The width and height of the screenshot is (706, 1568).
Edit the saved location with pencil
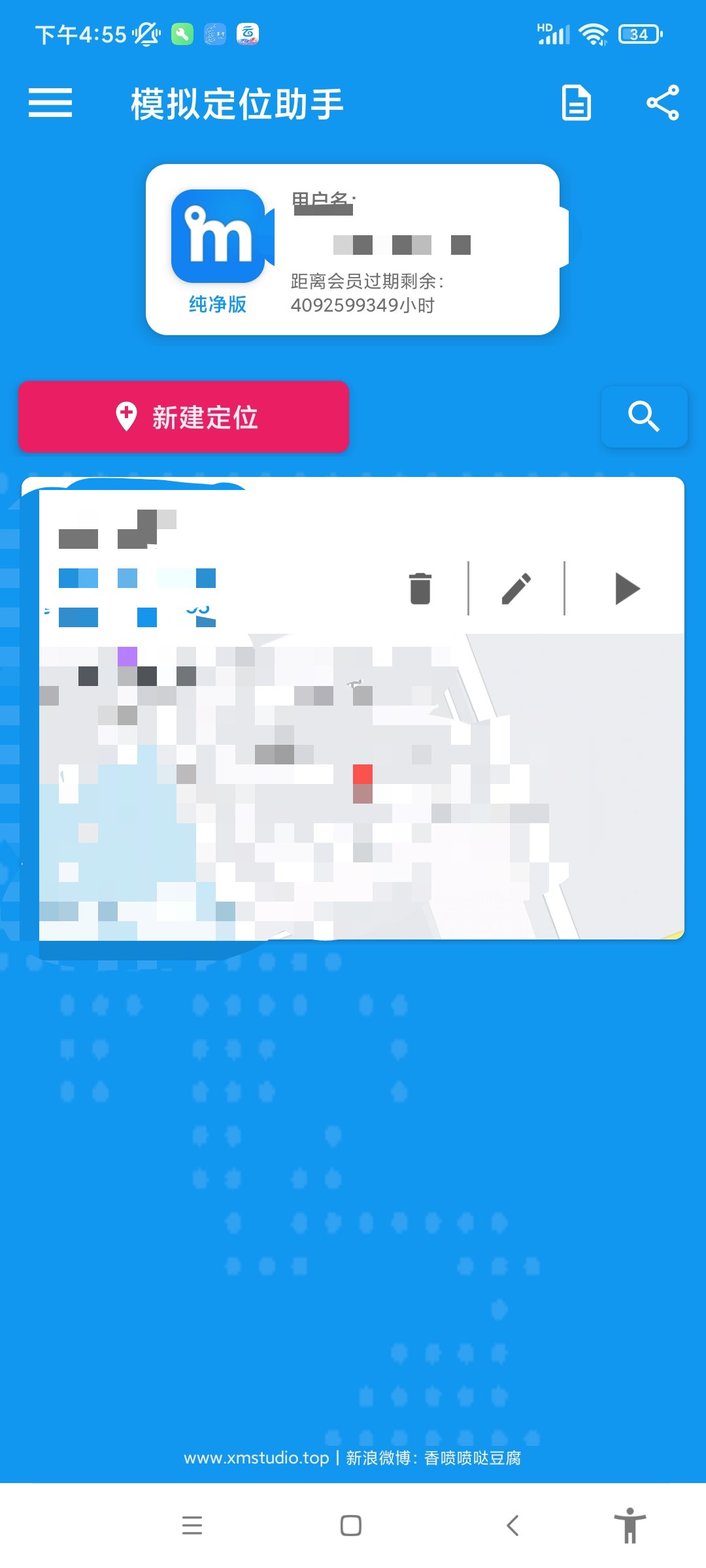(516, 589)
